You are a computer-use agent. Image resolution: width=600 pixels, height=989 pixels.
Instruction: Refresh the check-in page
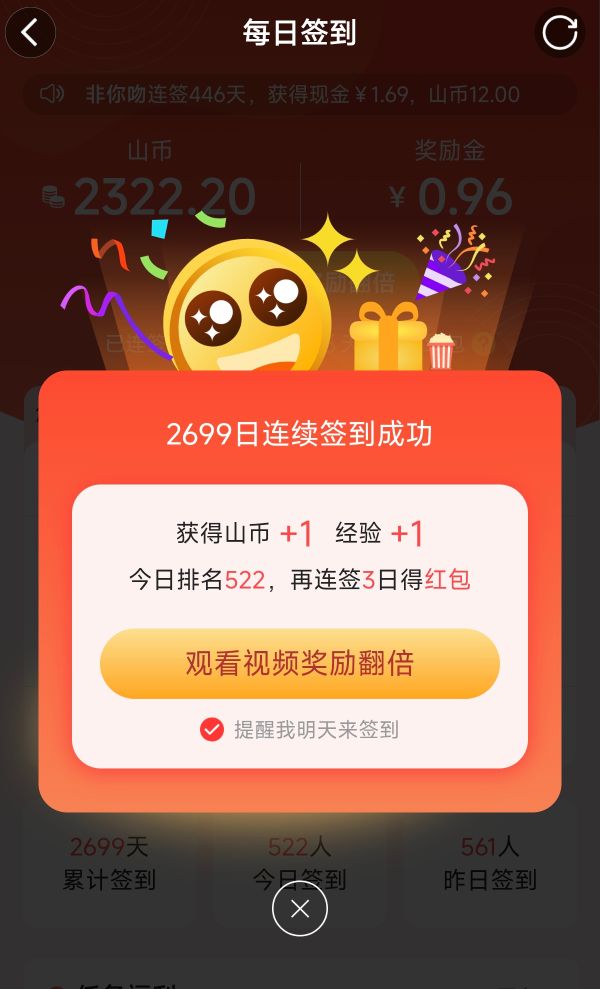pyautogui.click(x=559, y=33)
